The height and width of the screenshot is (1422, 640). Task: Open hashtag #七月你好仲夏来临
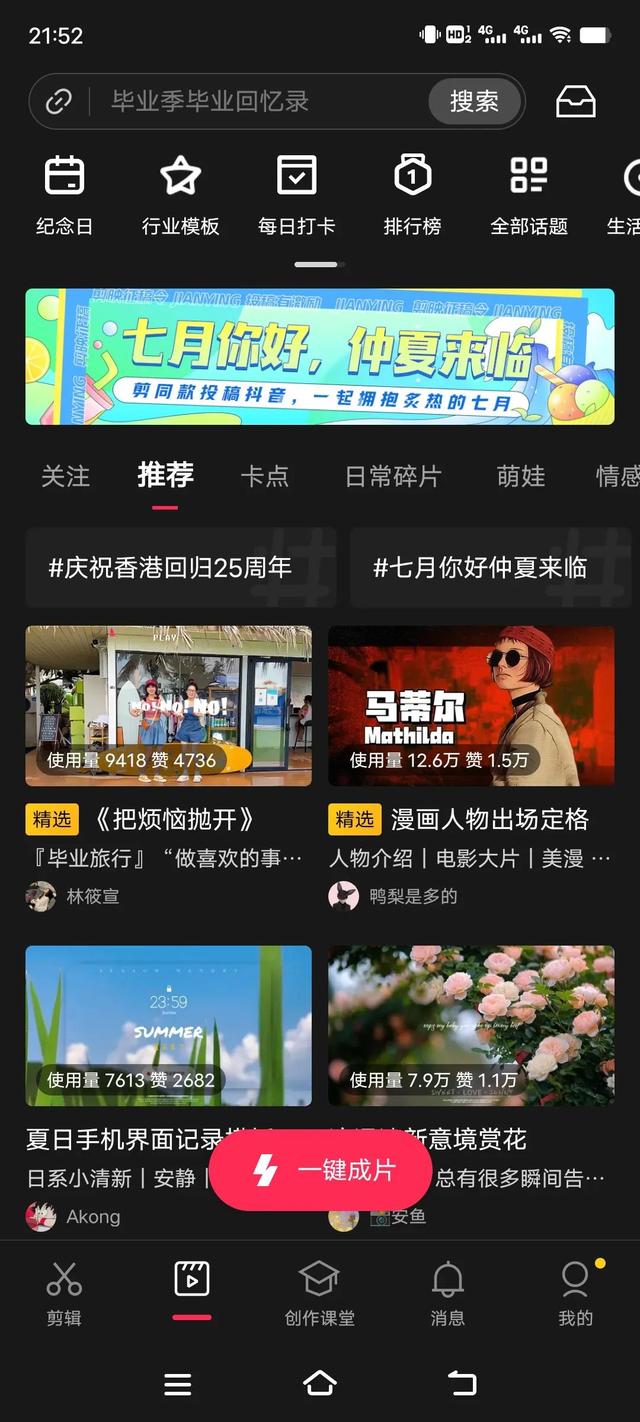coord(480,568)
